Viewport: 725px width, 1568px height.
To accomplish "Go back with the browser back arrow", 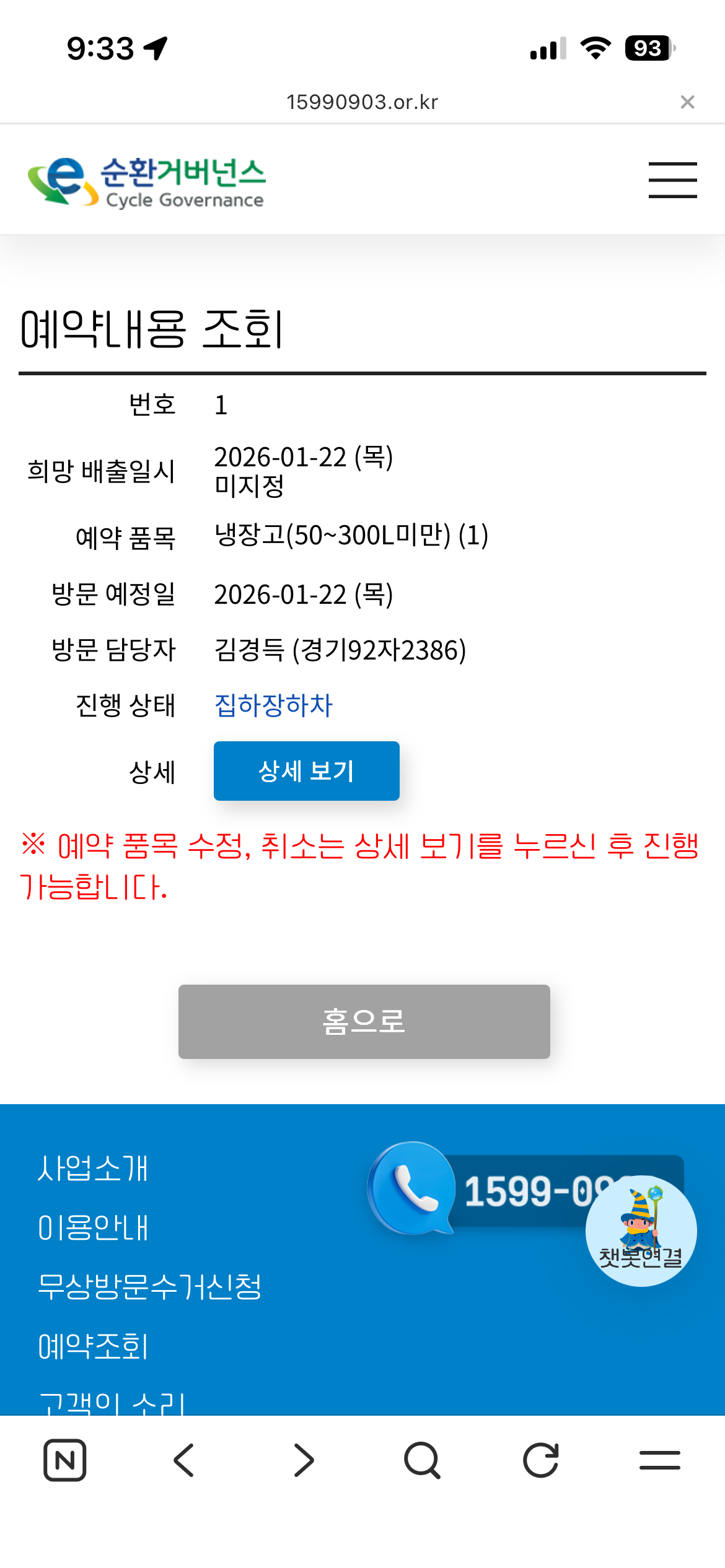I will pos(184,1460).
